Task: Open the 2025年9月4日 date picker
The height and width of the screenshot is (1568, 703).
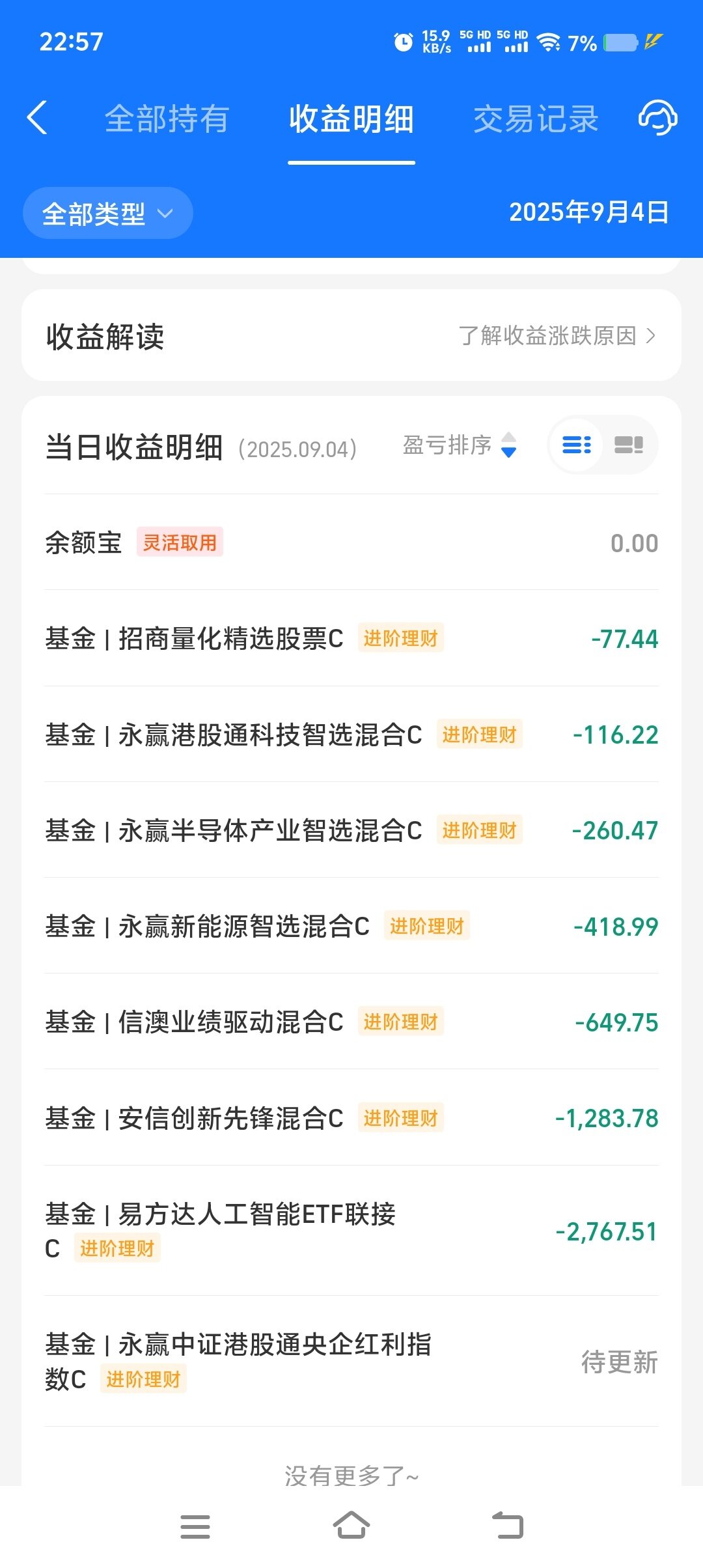Action: click(589, 212)
